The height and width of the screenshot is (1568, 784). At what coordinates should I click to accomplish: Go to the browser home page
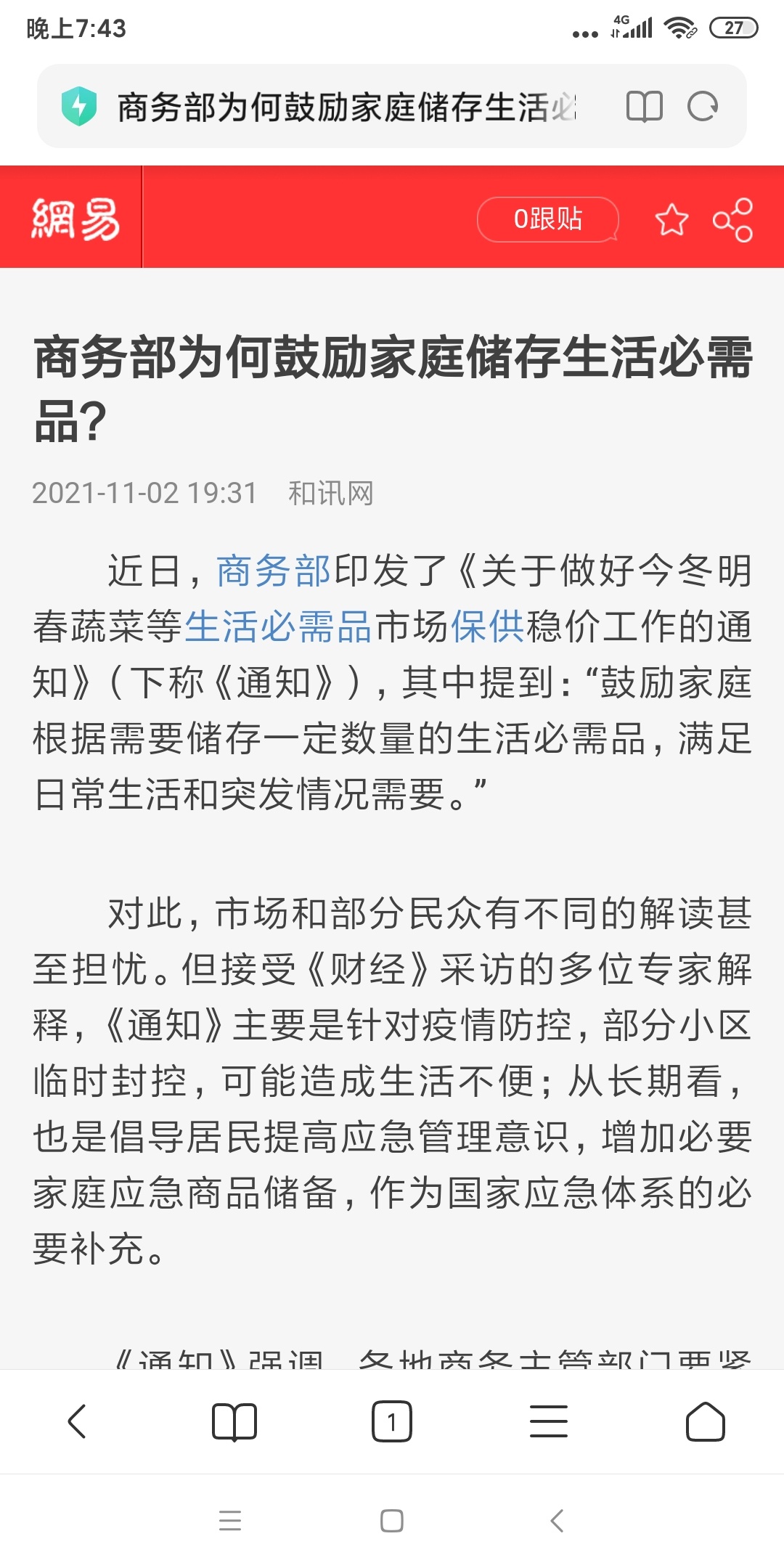[706, 1421]
